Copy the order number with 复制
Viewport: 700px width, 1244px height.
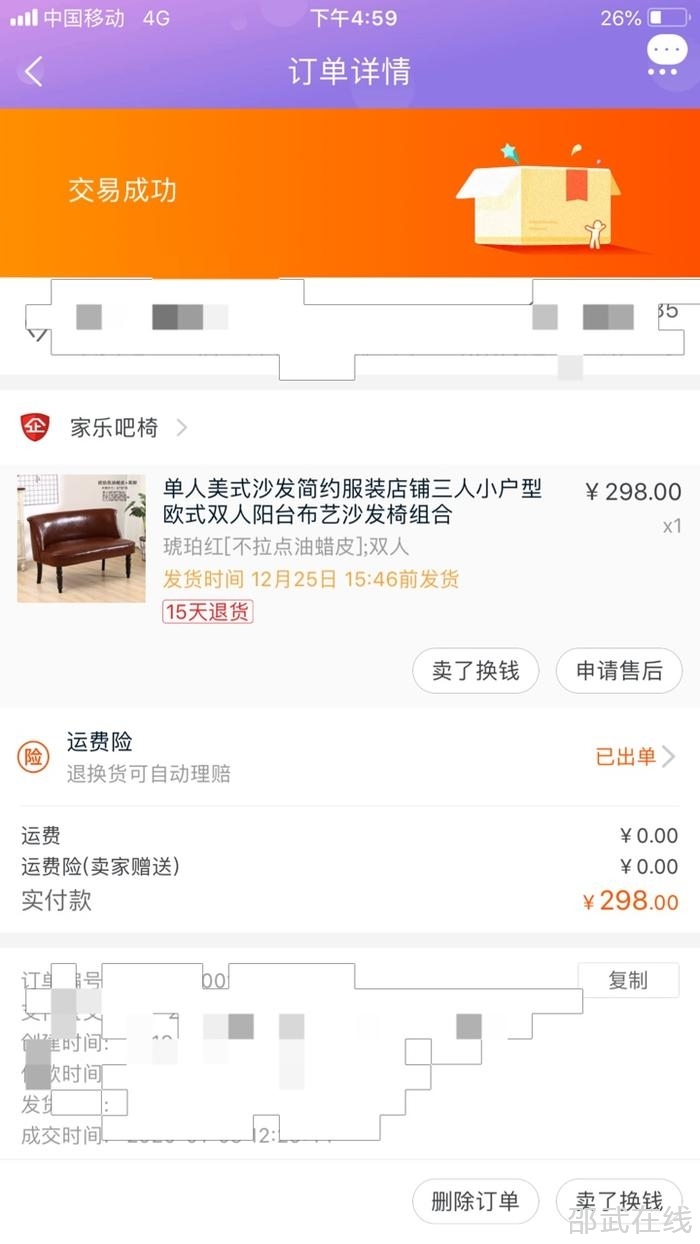tap(628, 980)
